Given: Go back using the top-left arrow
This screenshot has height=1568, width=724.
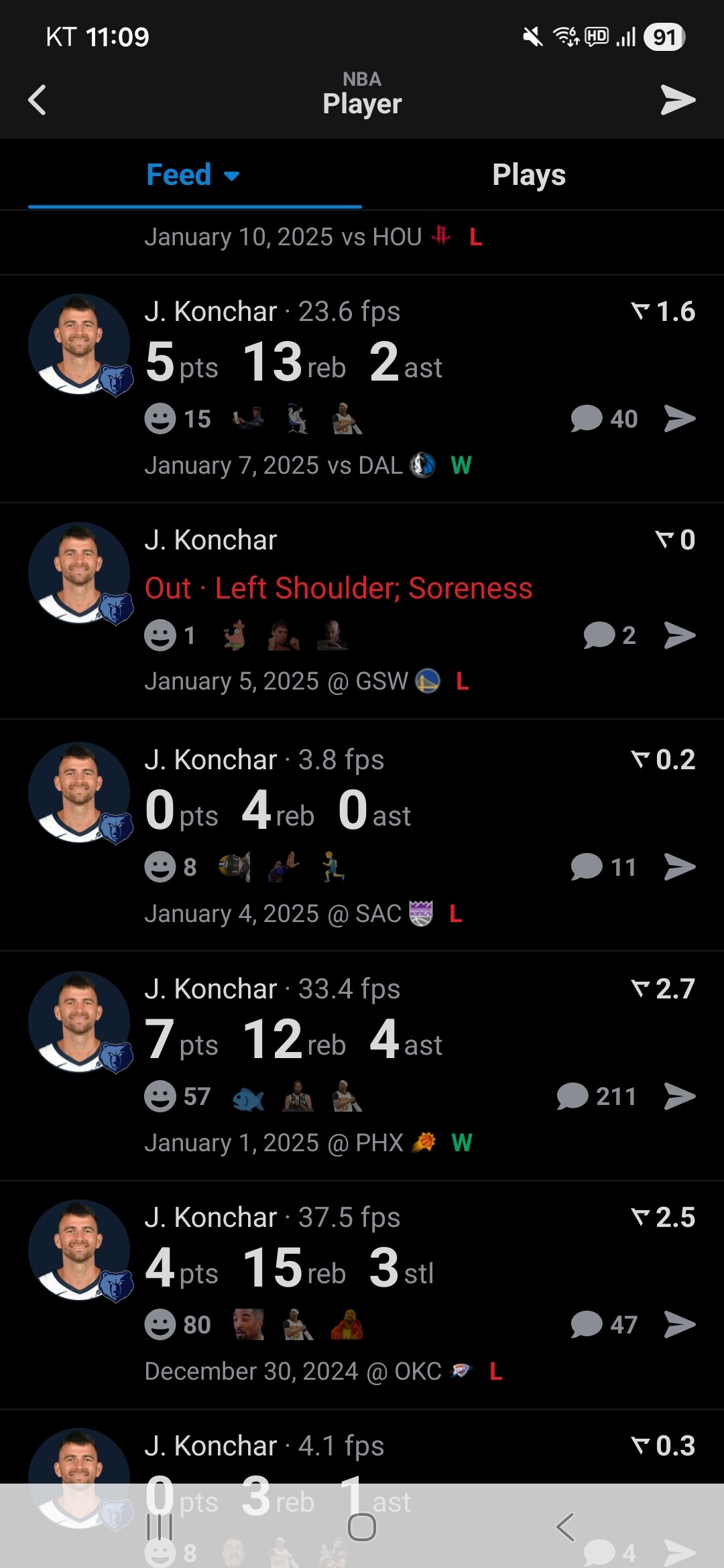Looking at the screenshot, I should [x=38, y=101].
